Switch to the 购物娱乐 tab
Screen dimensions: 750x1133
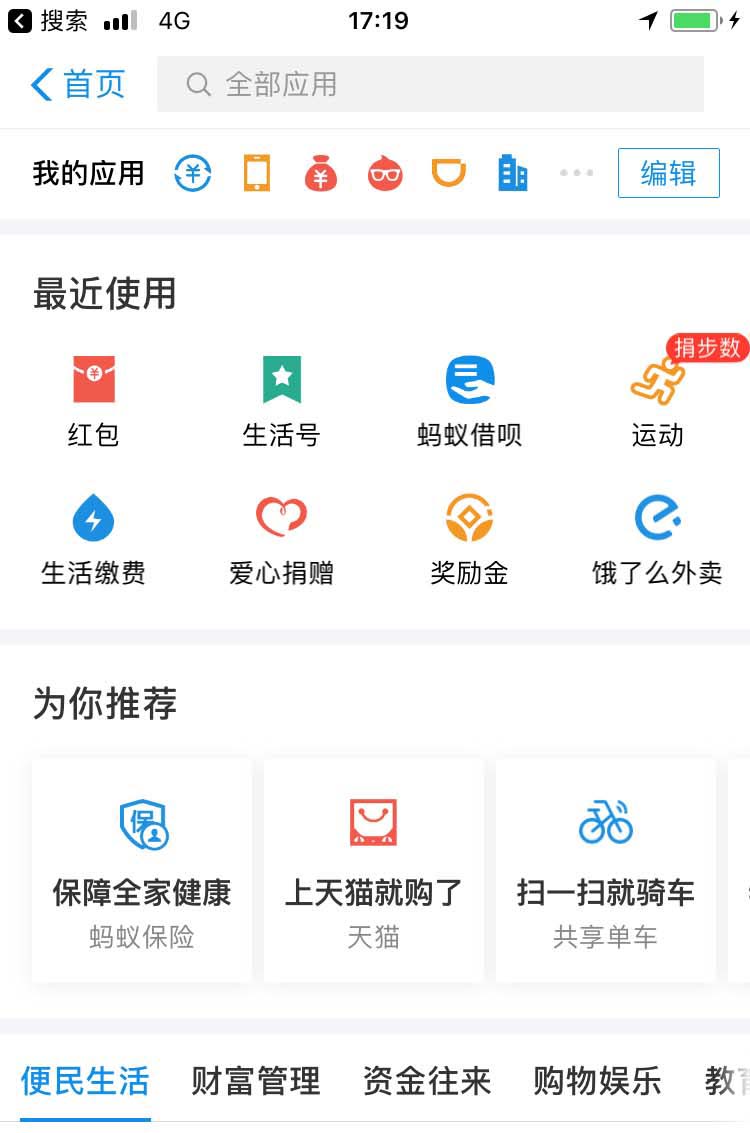point(598,1081)
